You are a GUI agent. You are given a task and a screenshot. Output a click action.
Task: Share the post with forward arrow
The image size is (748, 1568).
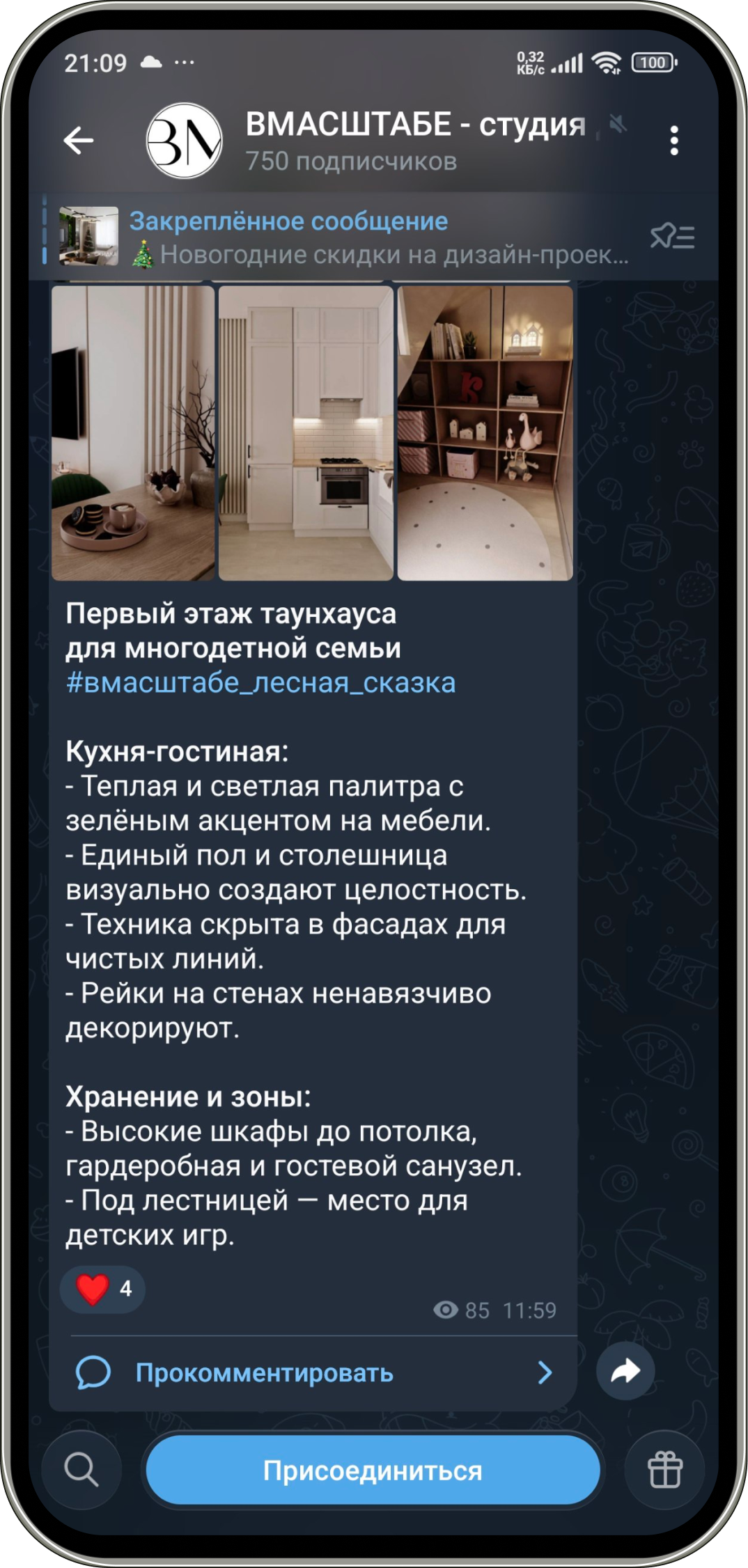tap(625, 1371)
